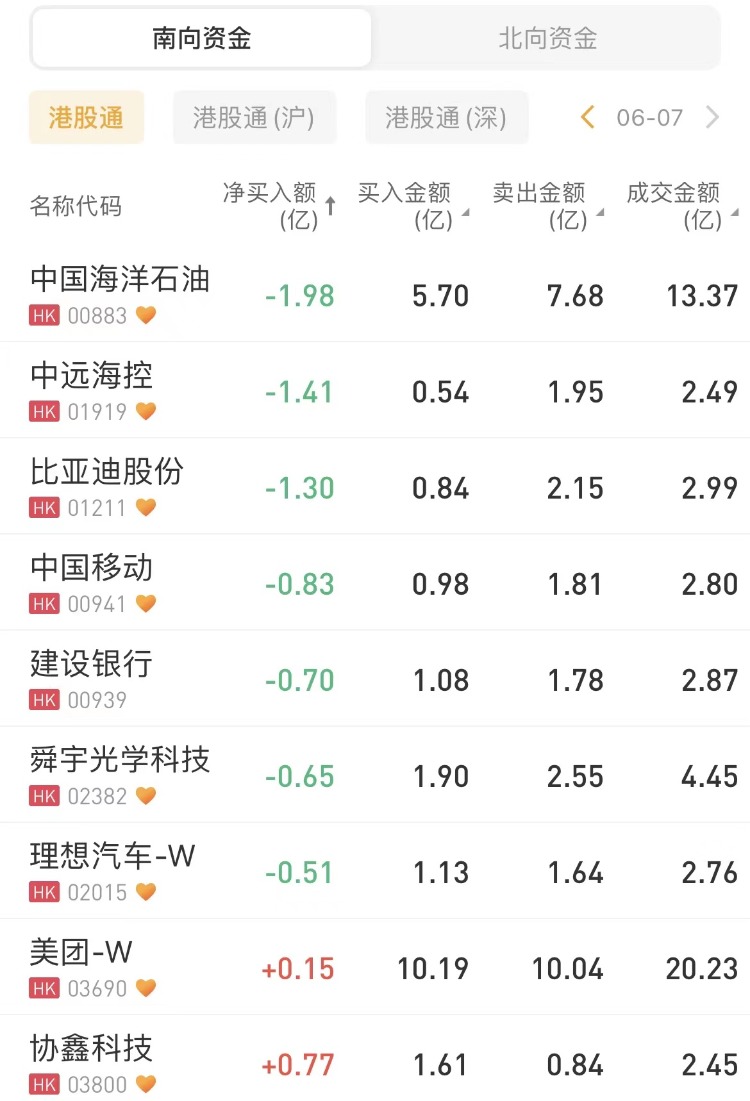Screen dimensions: 750x1101
Task: View 理想汽车-W stock details
Action: pyautogui.click(x=112, y=870)
